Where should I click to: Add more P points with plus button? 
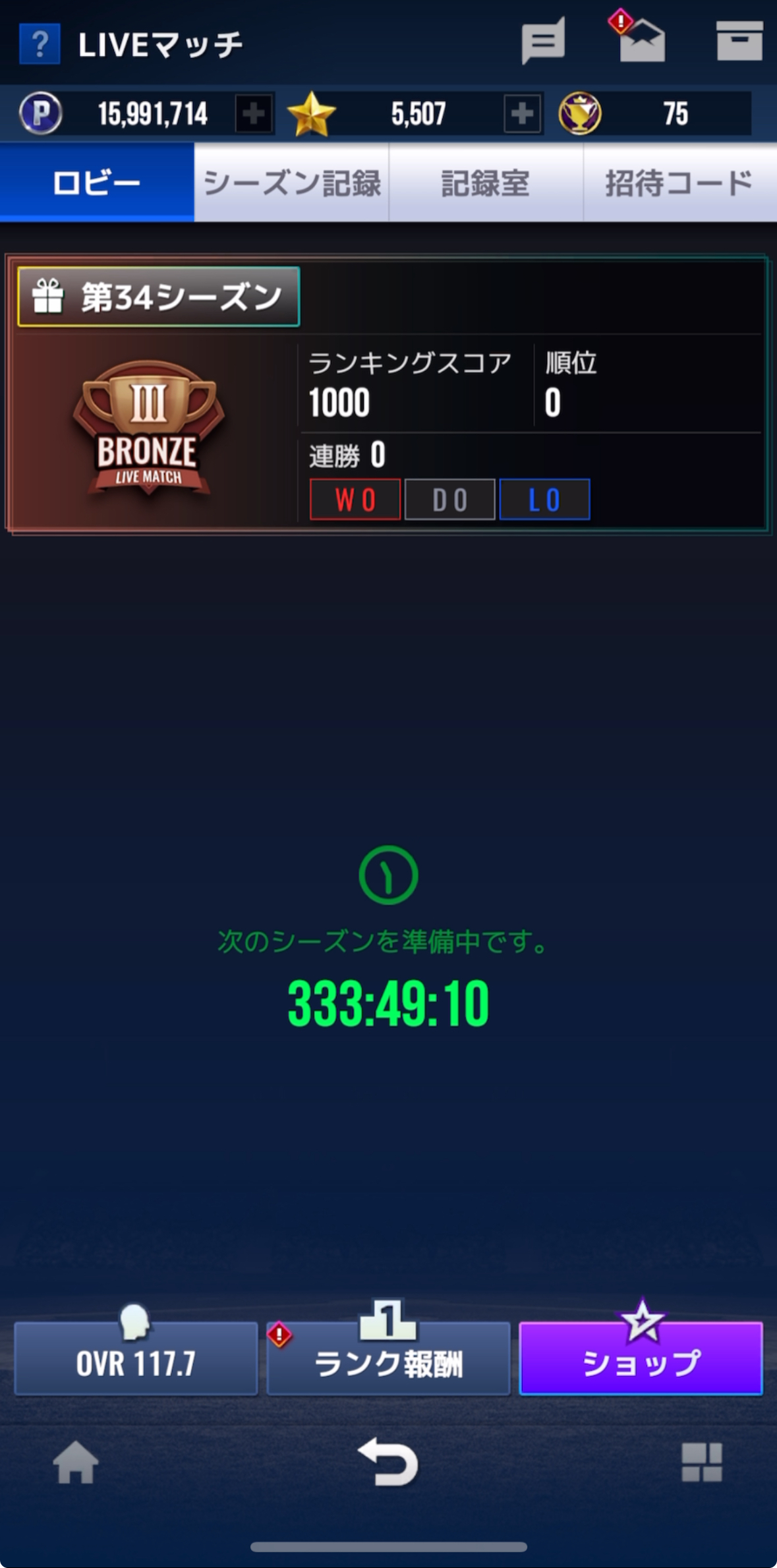pyautogui.click(x=254, y=114)
